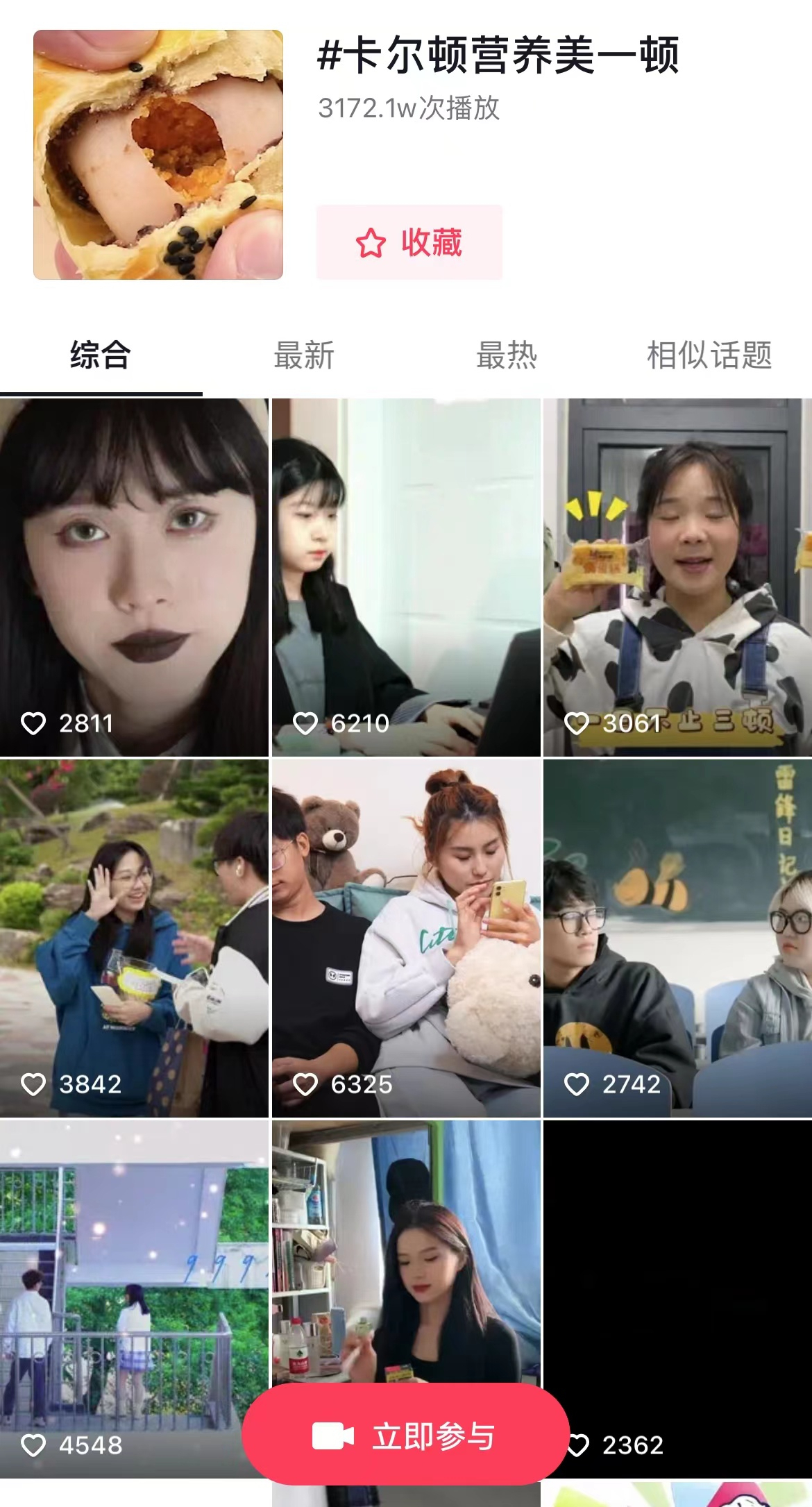Image resolution: width=812 pixels, height=1507 pixels.
Task: Tap 立即参与 to join the topic
Action: point(405,1436)
